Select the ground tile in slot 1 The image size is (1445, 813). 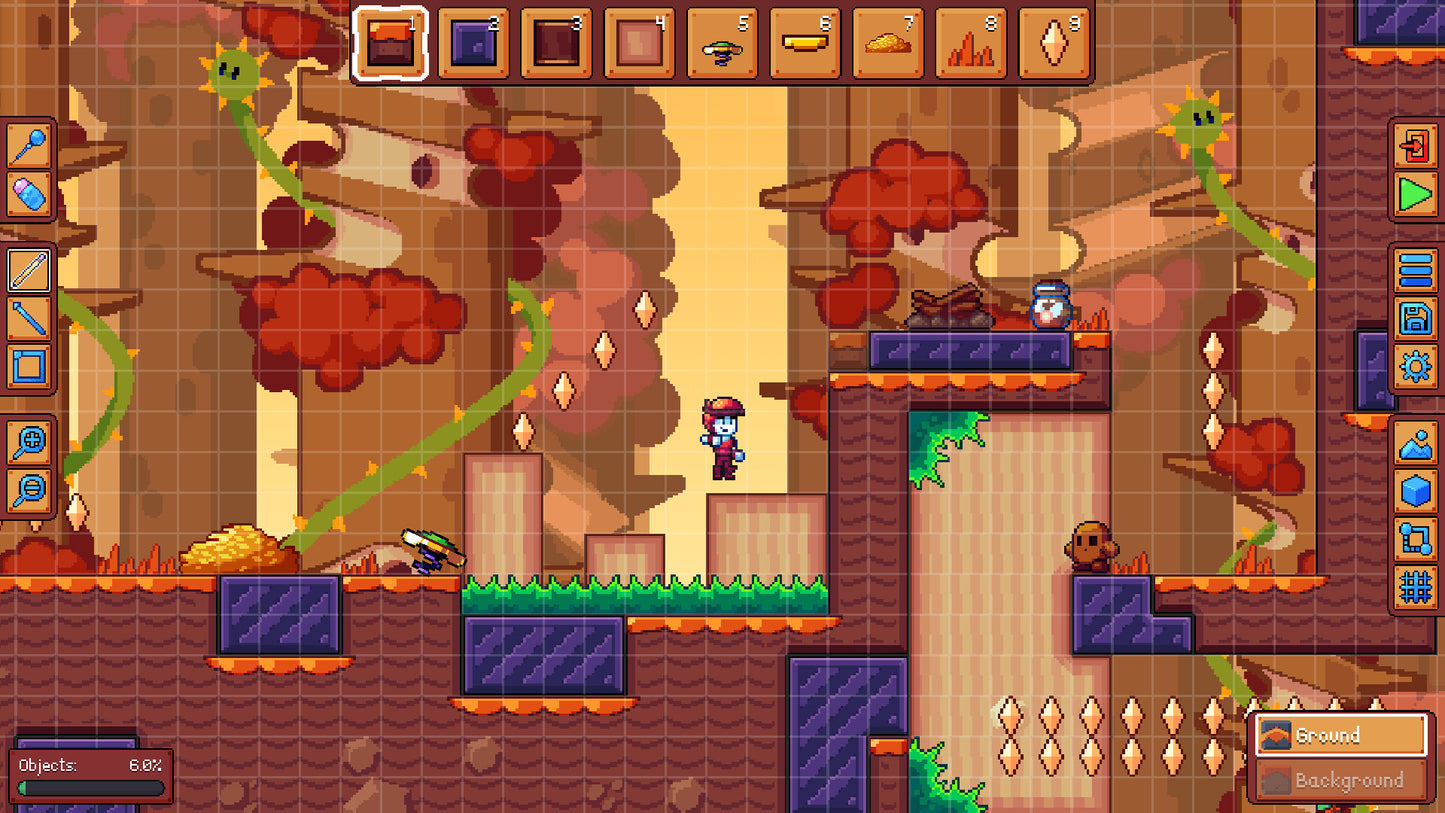391,45
